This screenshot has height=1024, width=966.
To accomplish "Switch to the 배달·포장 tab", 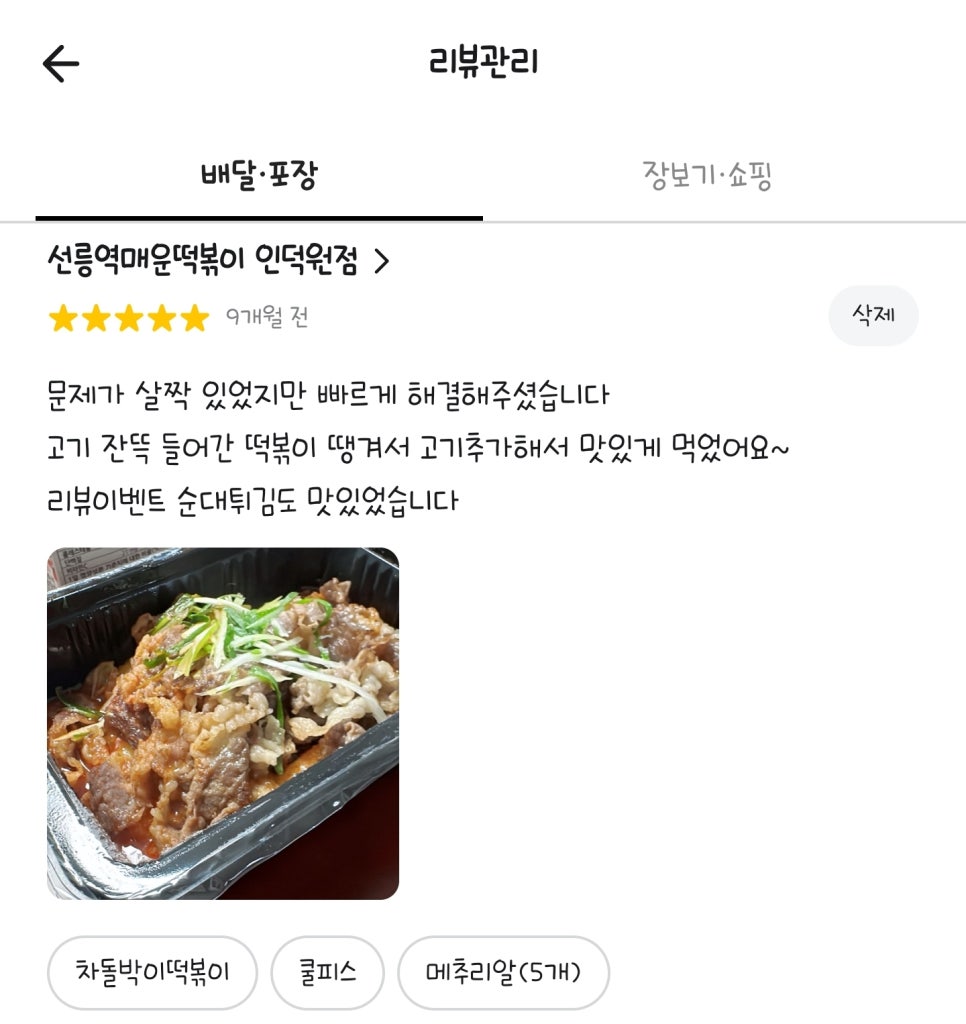I will [x=259, y=176].
